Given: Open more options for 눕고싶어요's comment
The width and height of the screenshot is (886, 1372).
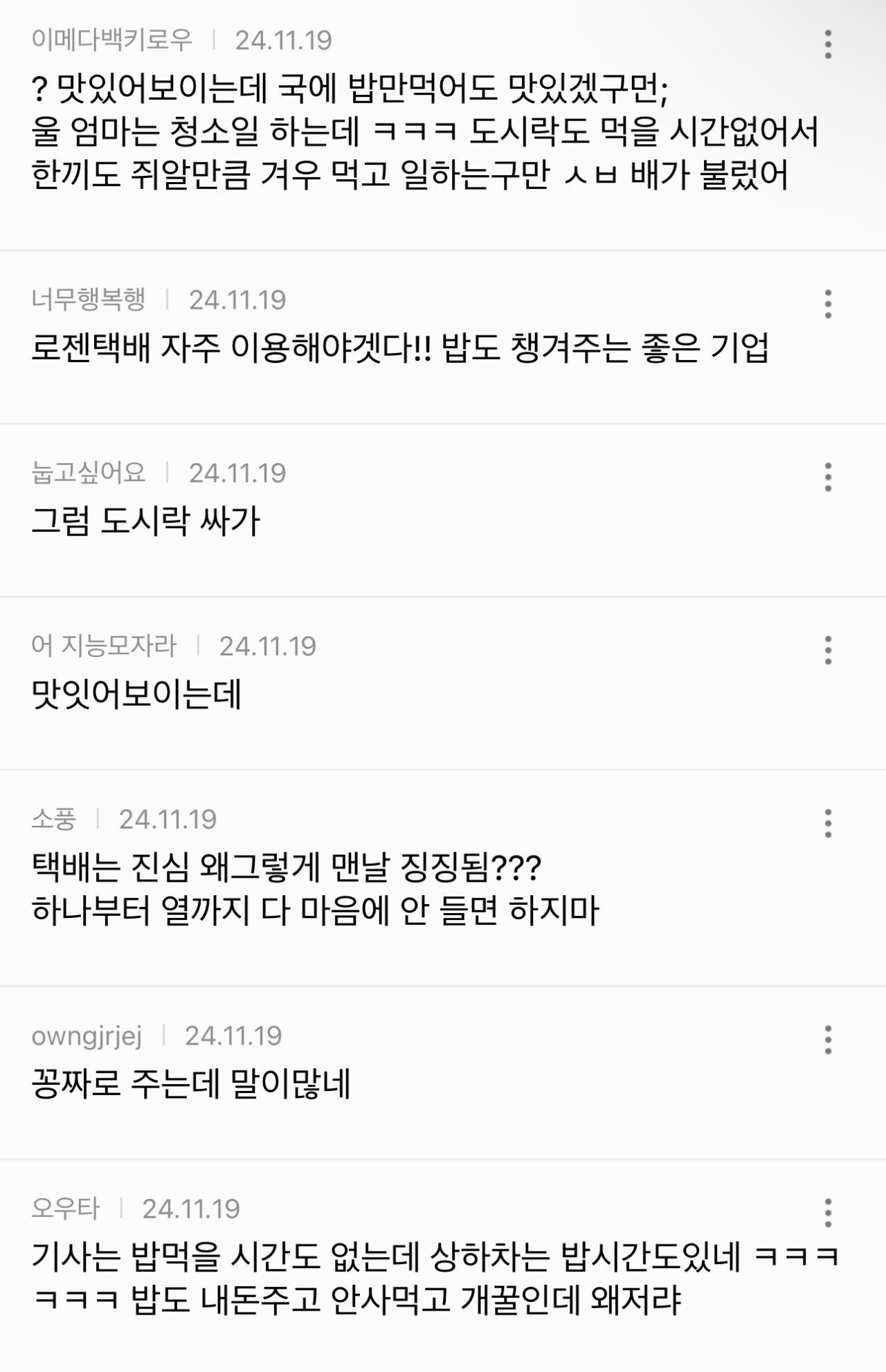Looking at the screenshot, I should click(828, 477).
